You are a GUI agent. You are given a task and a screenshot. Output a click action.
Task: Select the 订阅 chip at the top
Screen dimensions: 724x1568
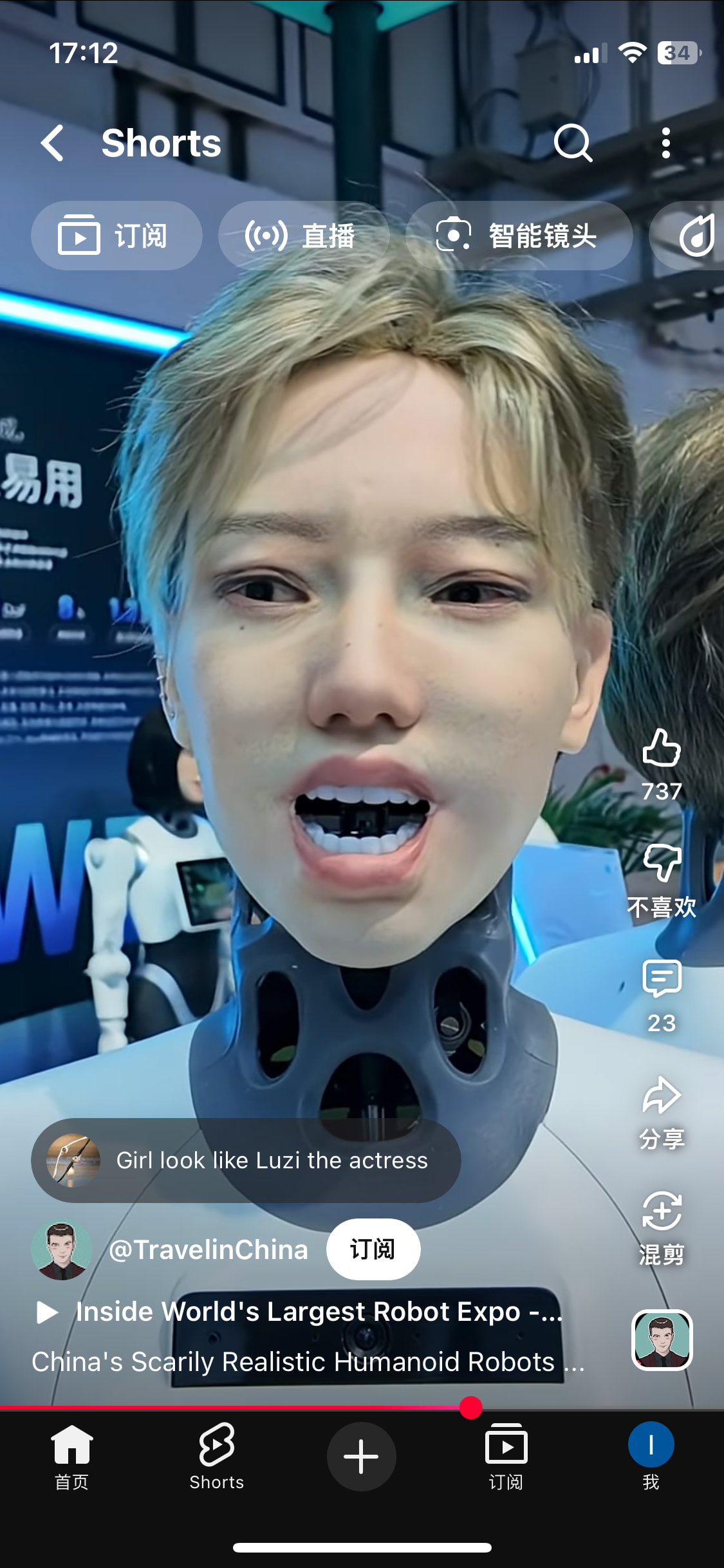[x=116, y=236]
